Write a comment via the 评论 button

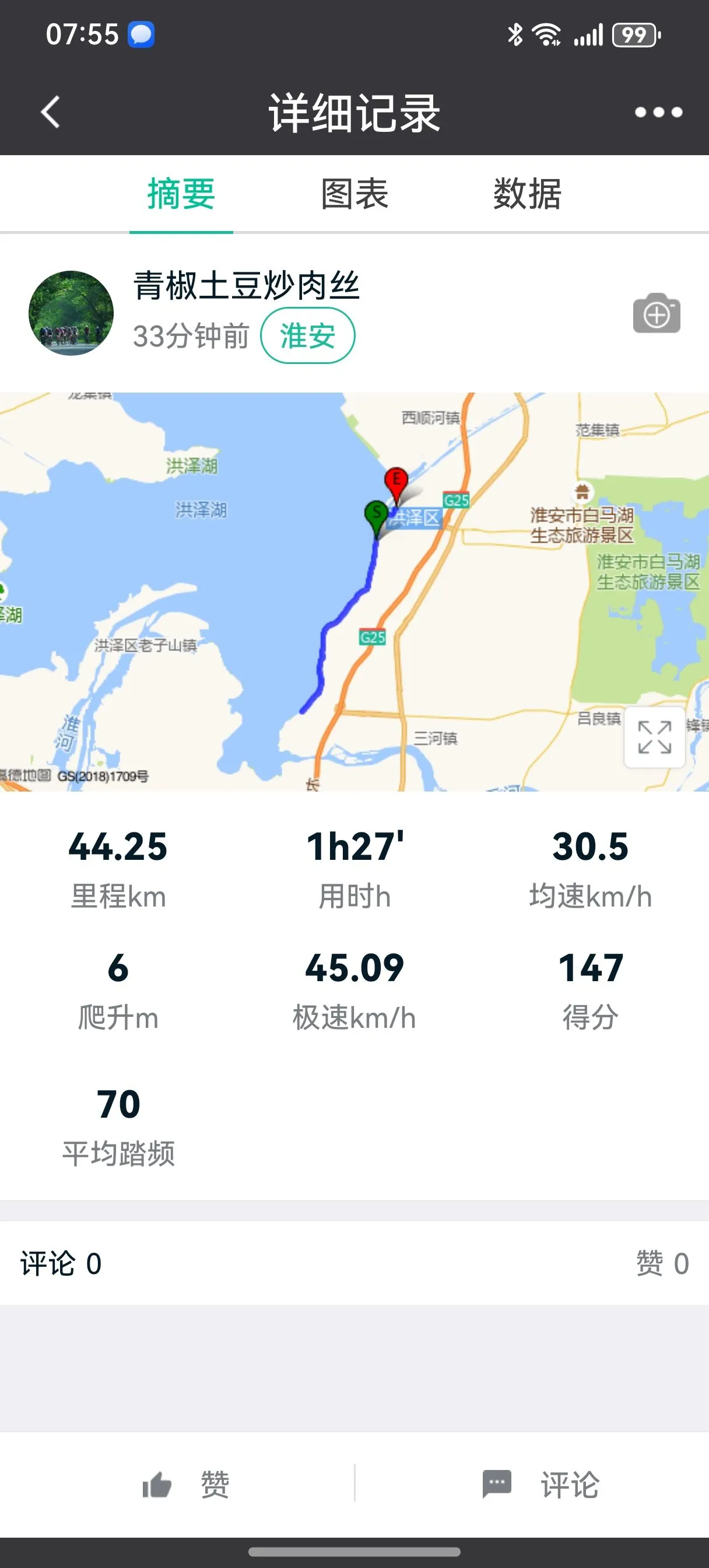click(540, 1484)
